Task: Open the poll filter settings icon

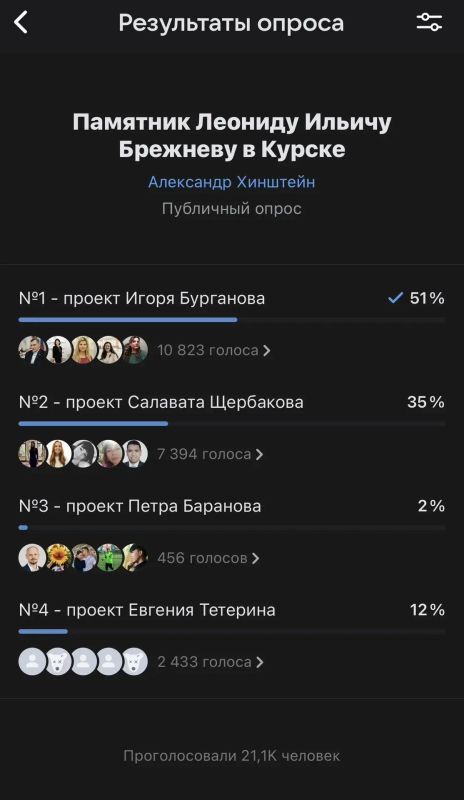Action: (429, 22)
